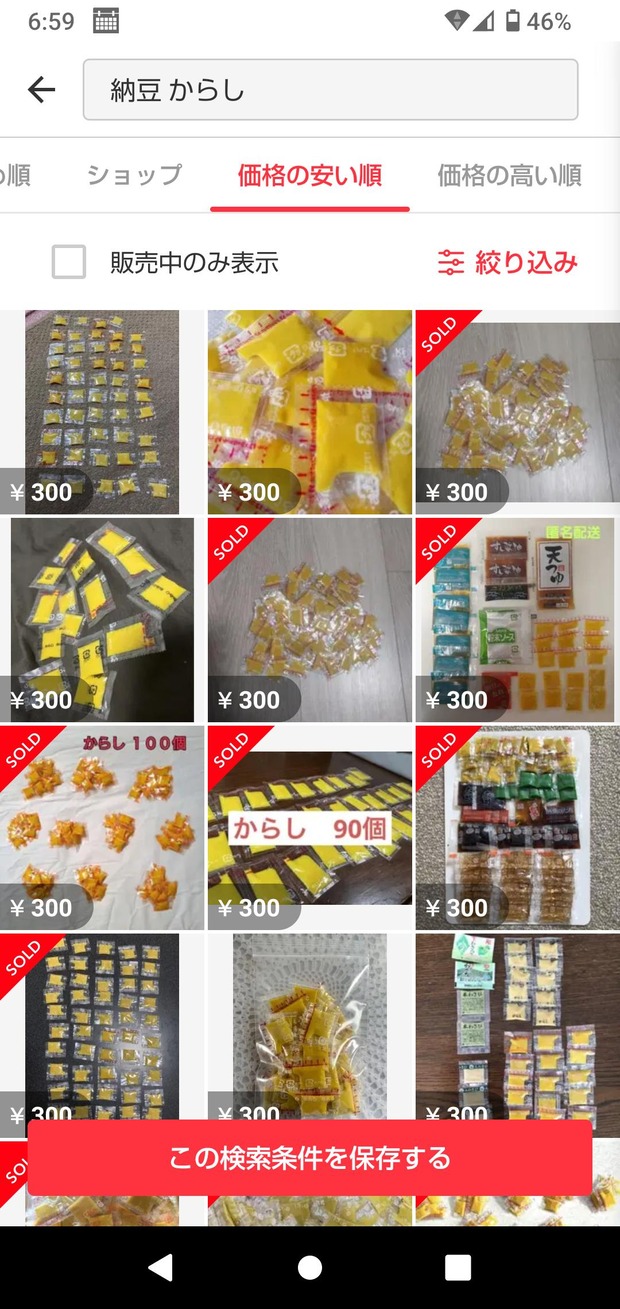
Task: Open recent apps from navigation bar
Action: 458,1267
